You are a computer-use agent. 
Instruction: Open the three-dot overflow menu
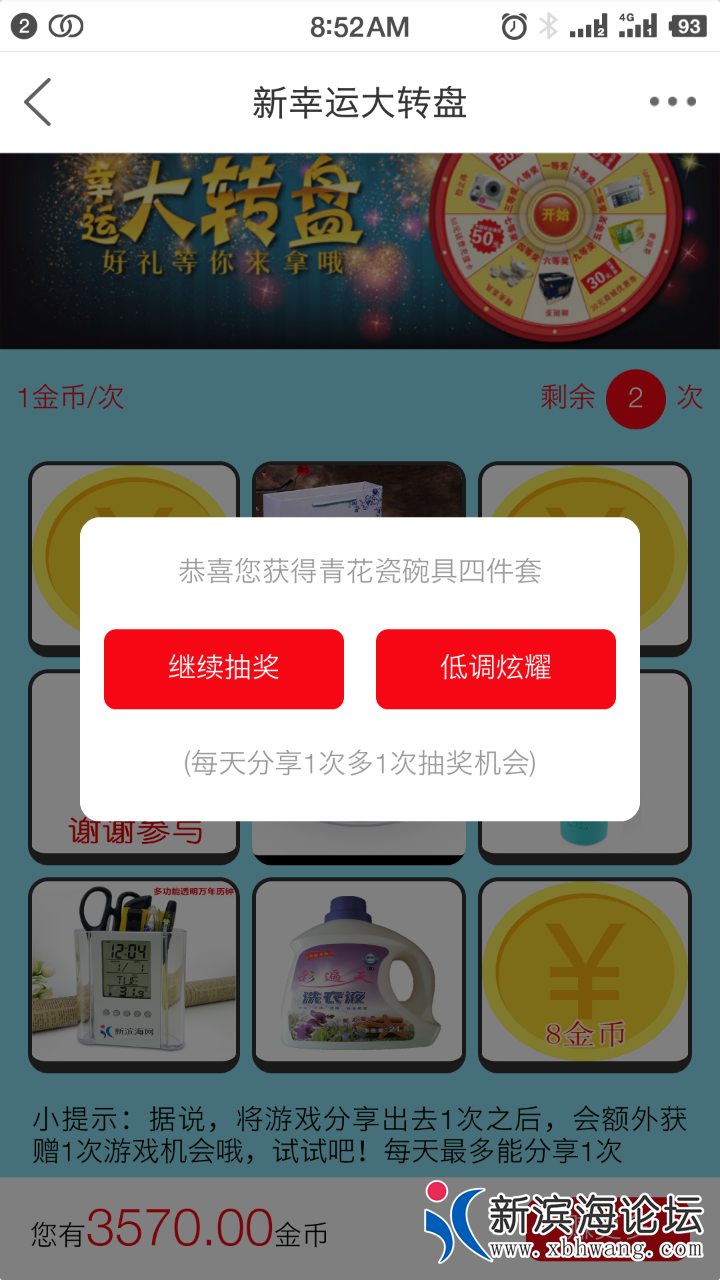coord(672,102)
